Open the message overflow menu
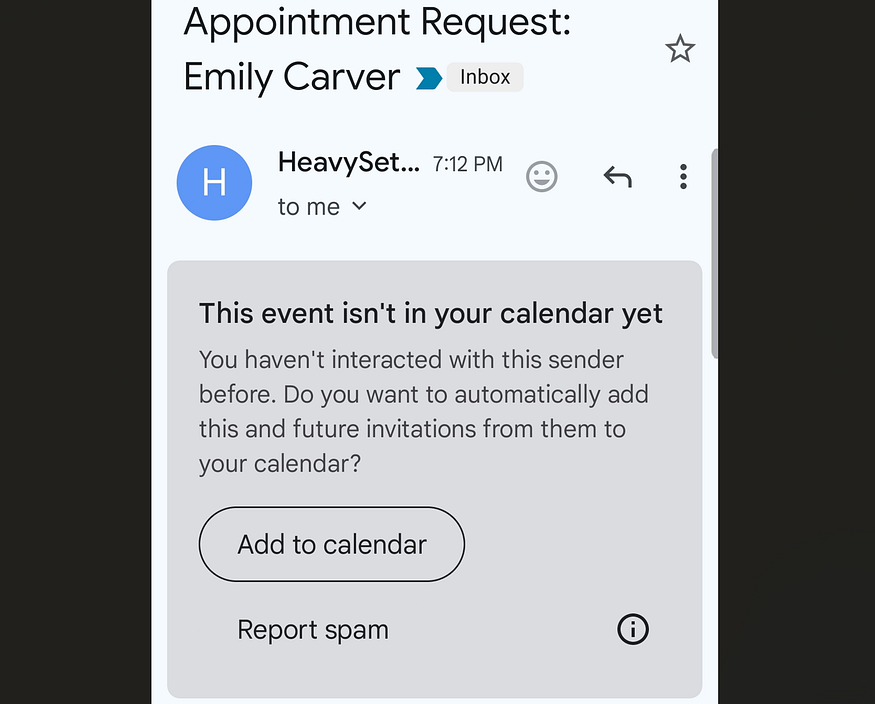Viewport: 875px width, 704px height. [683, 177]
